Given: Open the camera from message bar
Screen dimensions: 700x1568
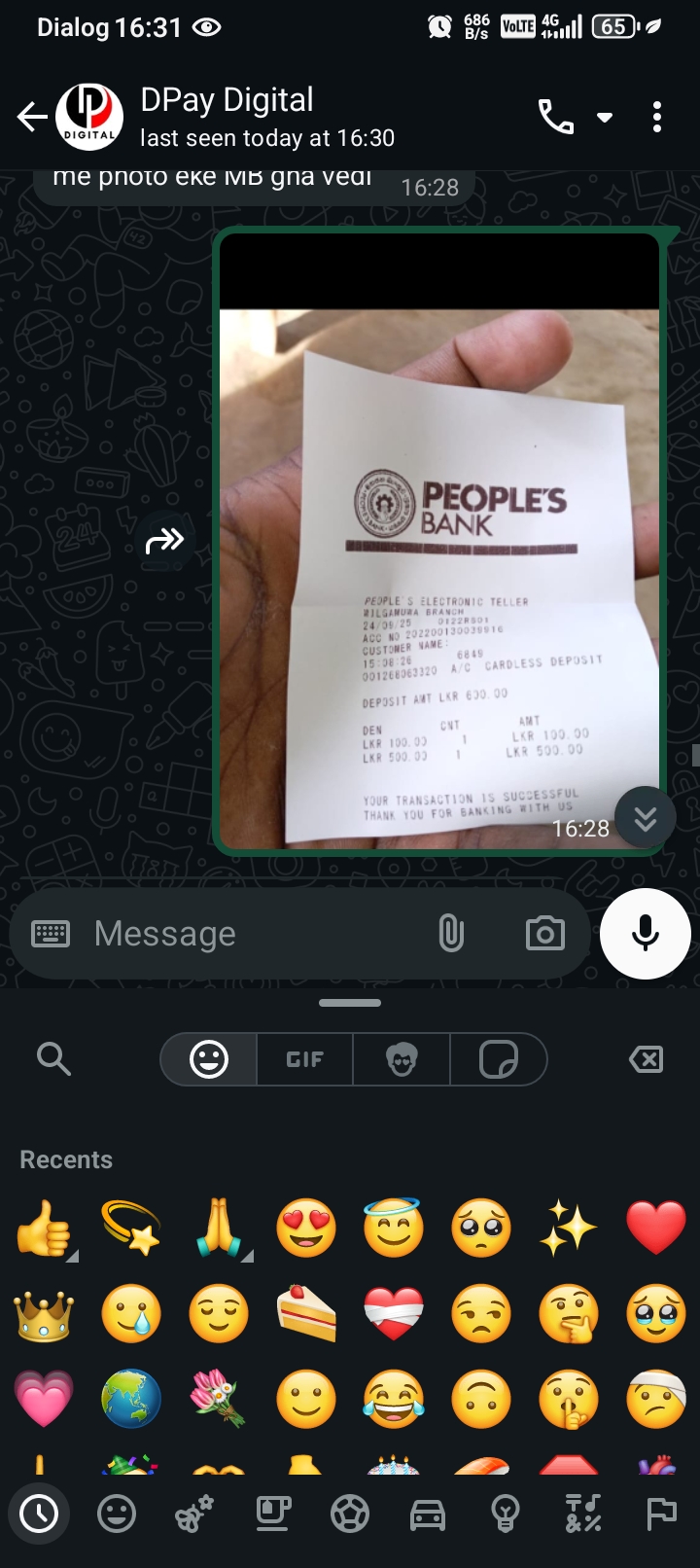Looking at the screenshot, I should click(x=544, y=934).
